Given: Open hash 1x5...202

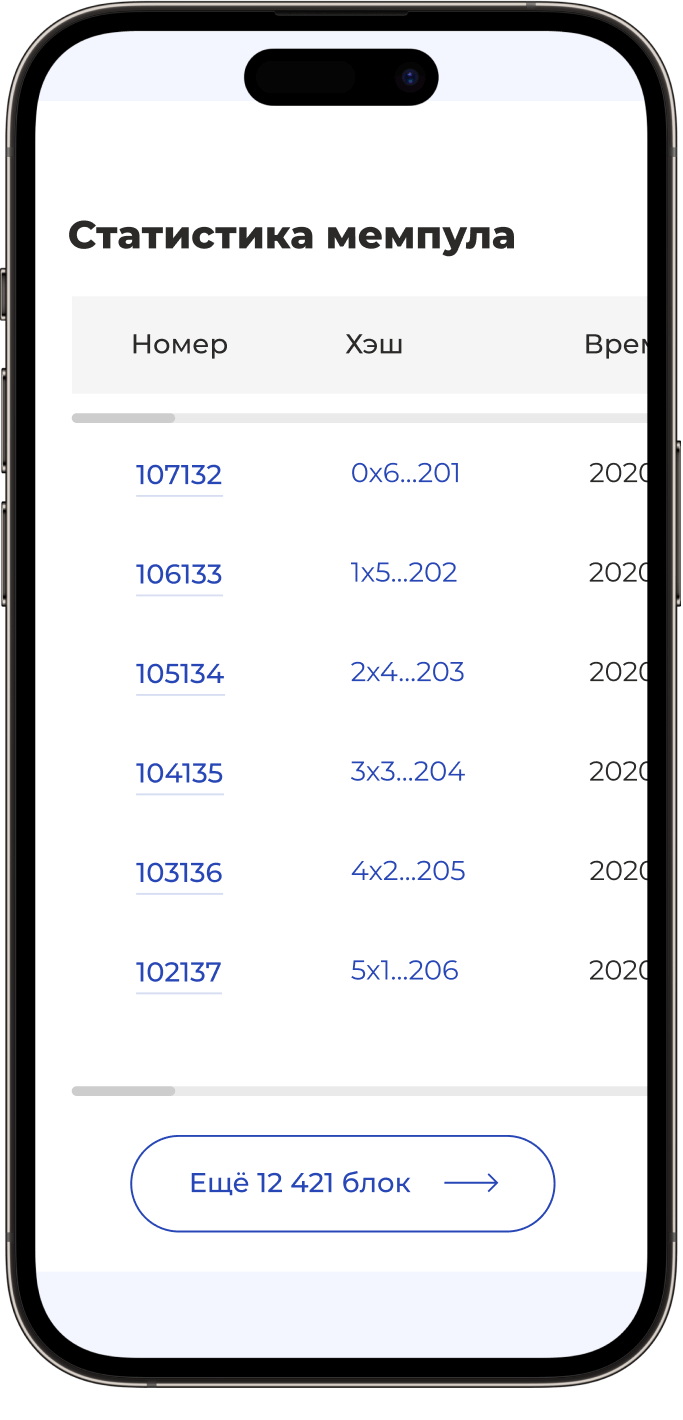Looking at the screenshot, I should point(403,572).
